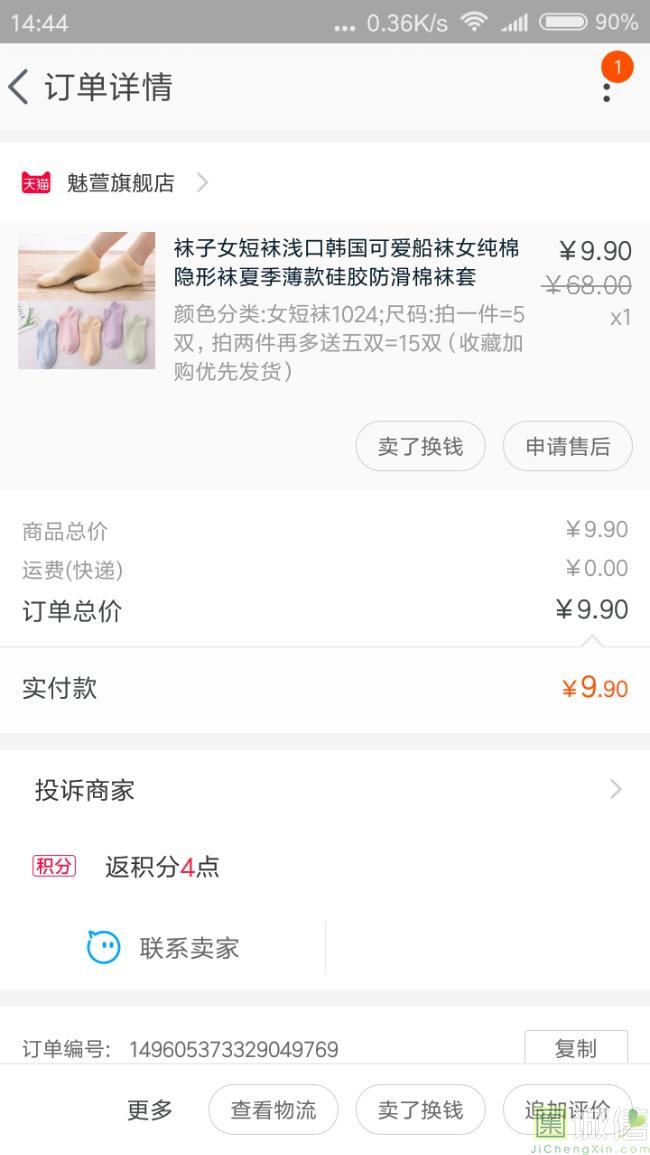Open 魅萱旗舰店 store page
The height and width of the screenshot is (1155, 650).
click(120, 183)
